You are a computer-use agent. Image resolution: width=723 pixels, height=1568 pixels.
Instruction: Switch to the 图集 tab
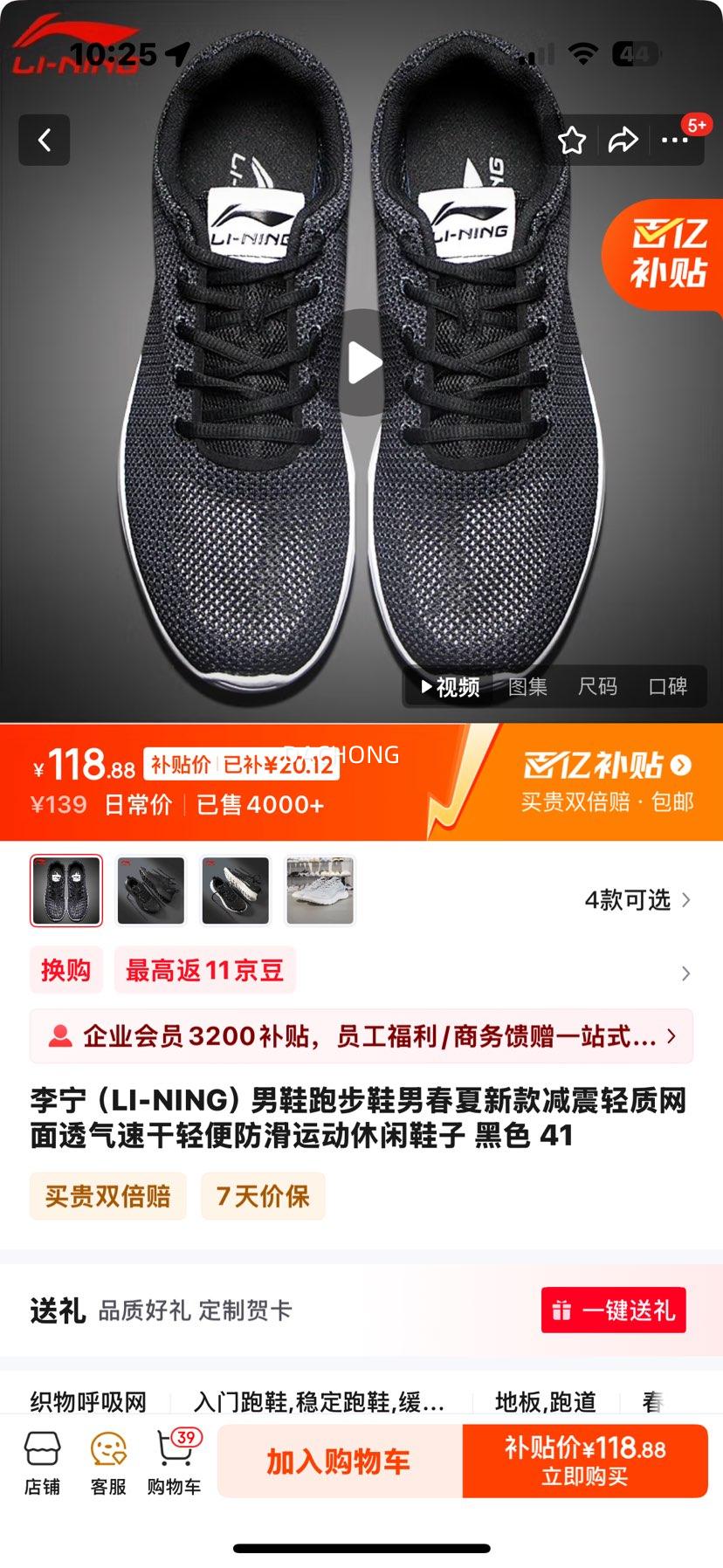[x=527, y=687]
